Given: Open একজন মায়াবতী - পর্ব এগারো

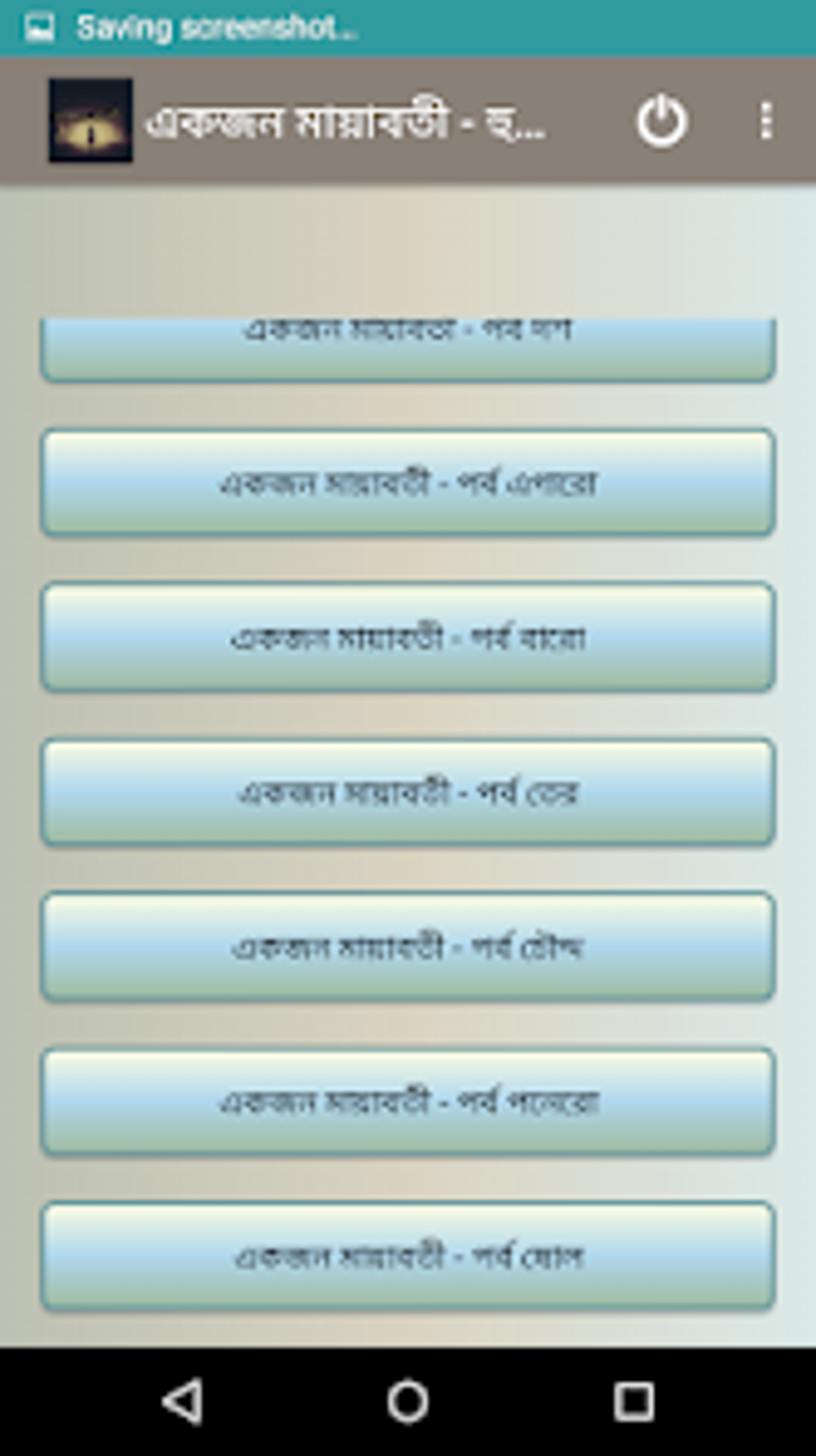Looking at the screenshot, I should click(408, 483).
